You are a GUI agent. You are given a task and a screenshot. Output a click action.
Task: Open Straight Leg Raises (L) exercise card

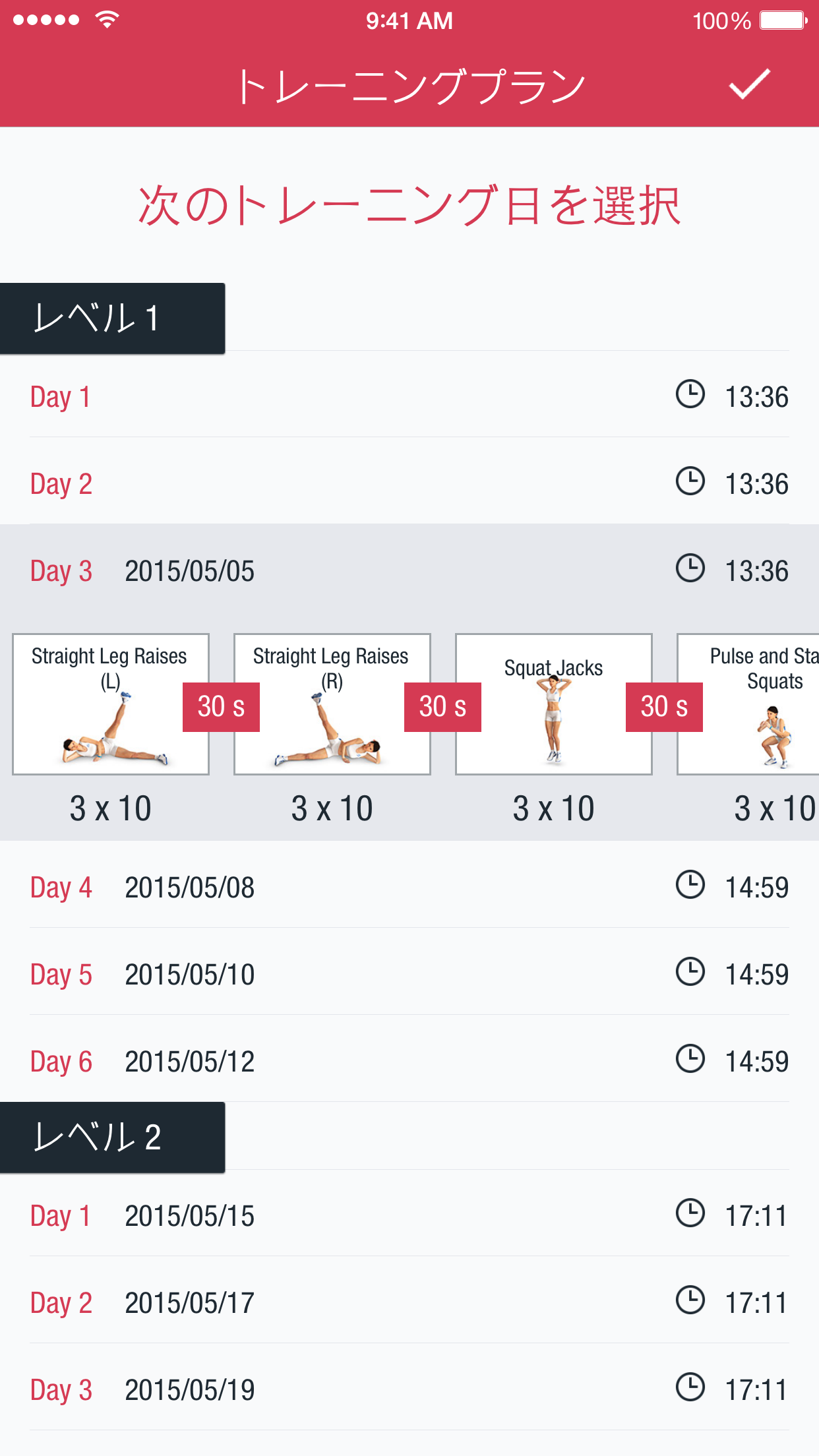point(111,704)
